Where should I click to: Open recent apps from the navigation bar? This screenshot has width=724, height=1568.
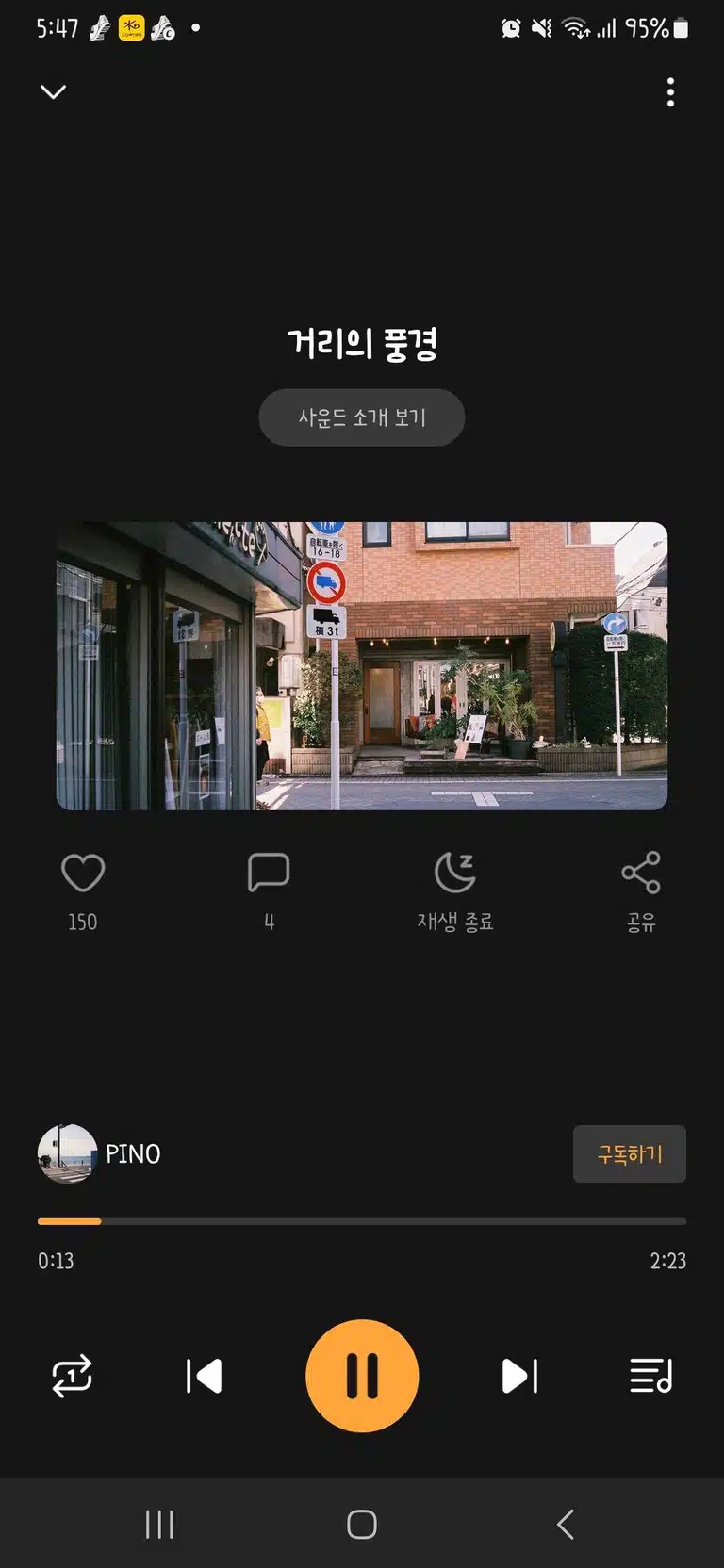[159, 1524]
